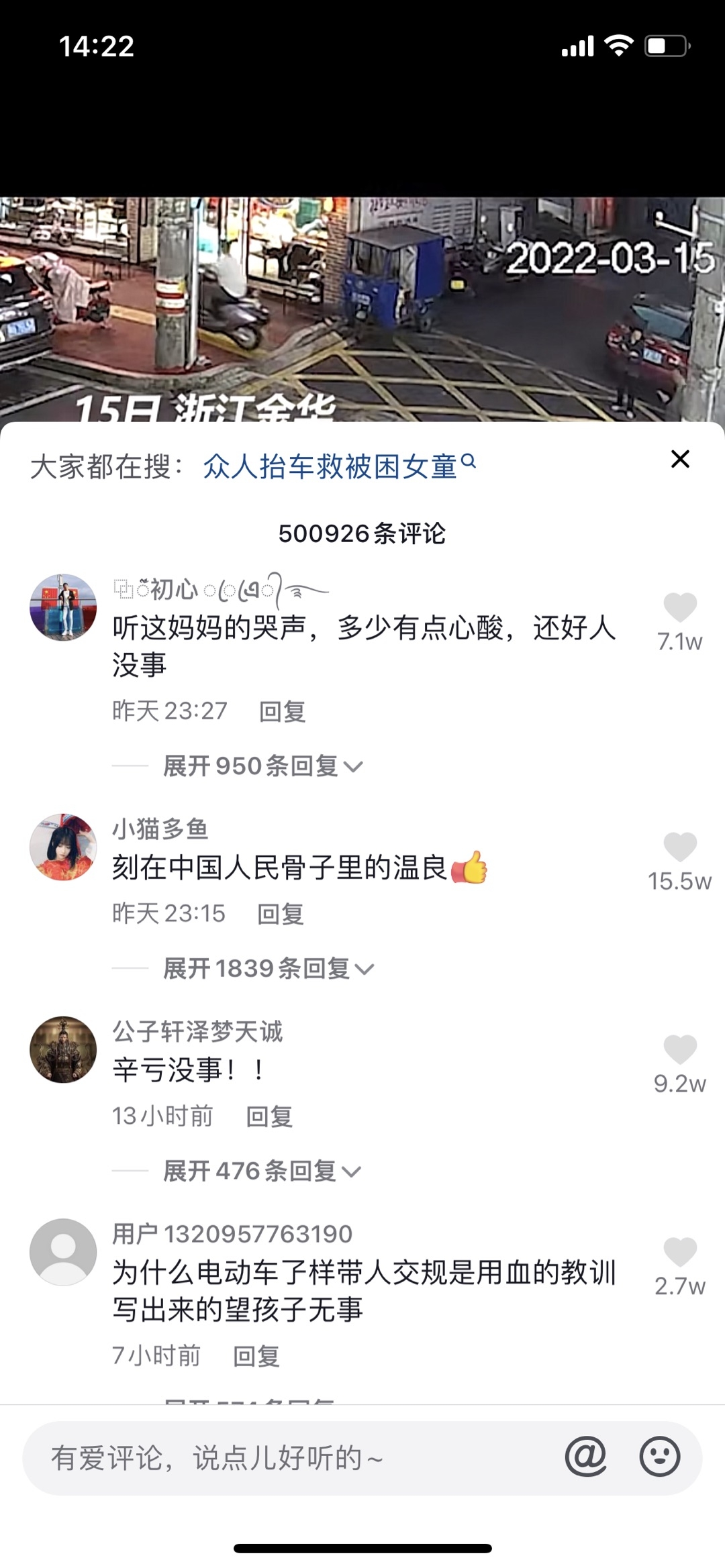Open 公子轩泽梦天诚's profile avatar
725x1568 pixels.
coord(63,1050)
